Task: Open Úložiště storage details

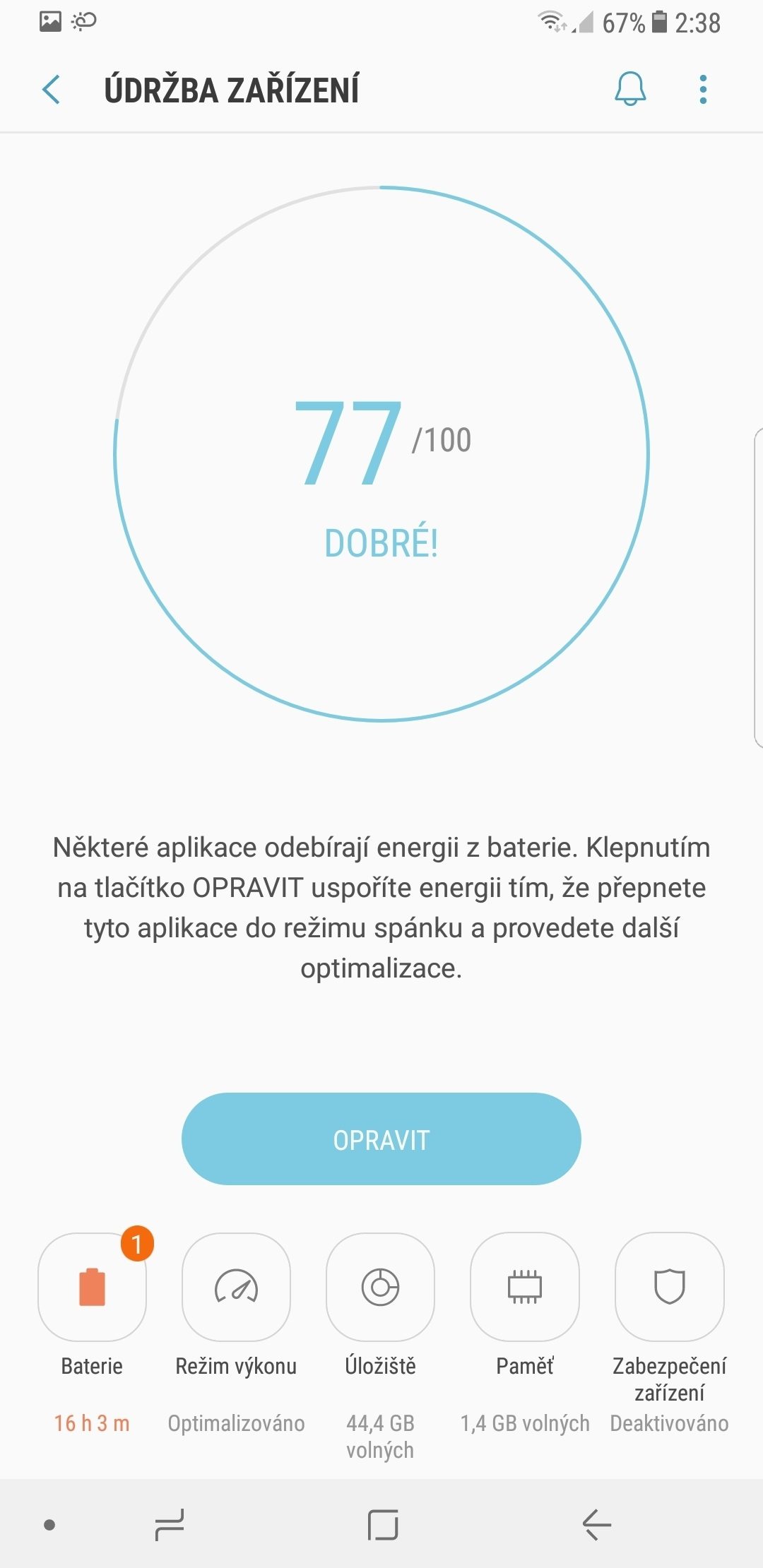Action: coord(380,1287)
